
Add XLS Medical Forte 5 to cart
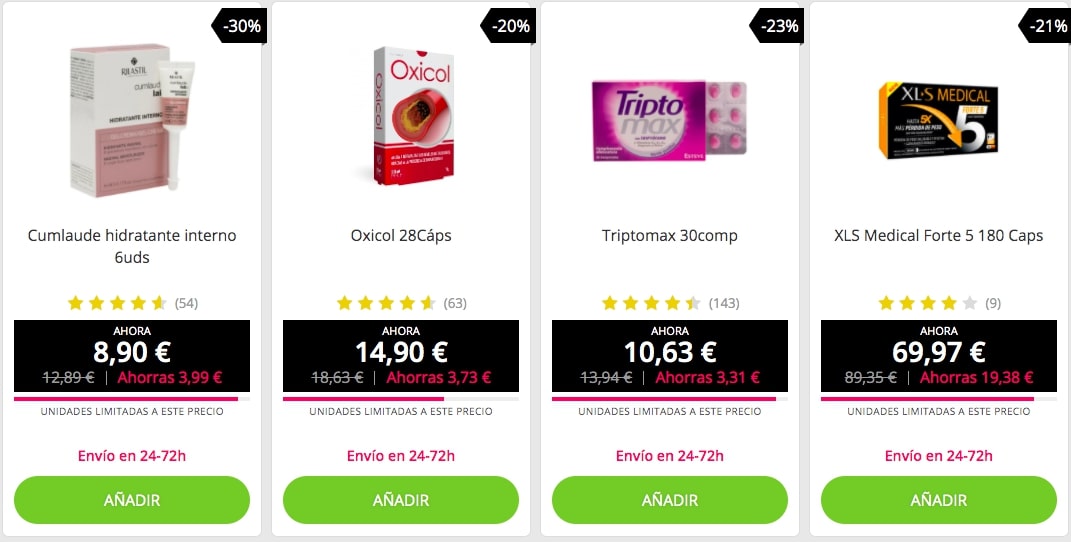coord(939,500)
